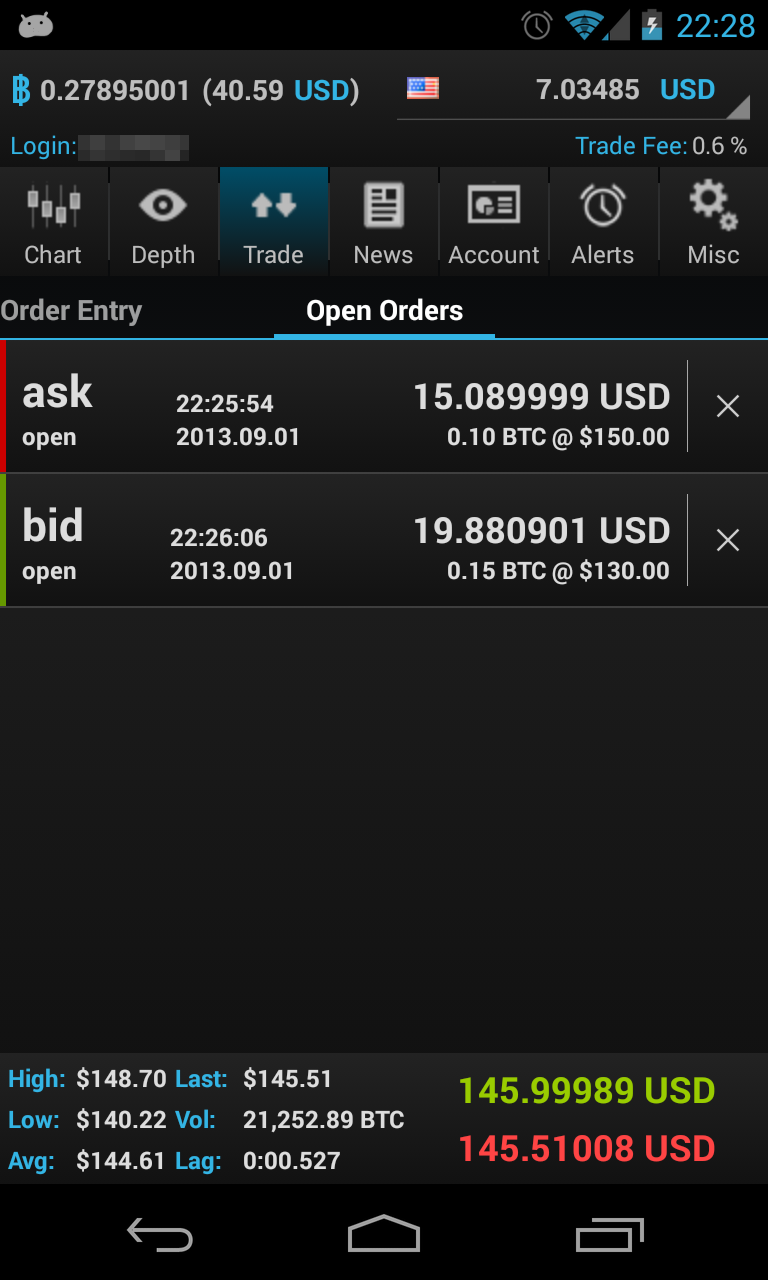The width and height of the screenshot is (768, 1280).
Task: Go back with the system back button
Action: click(x=160, y=1234)
